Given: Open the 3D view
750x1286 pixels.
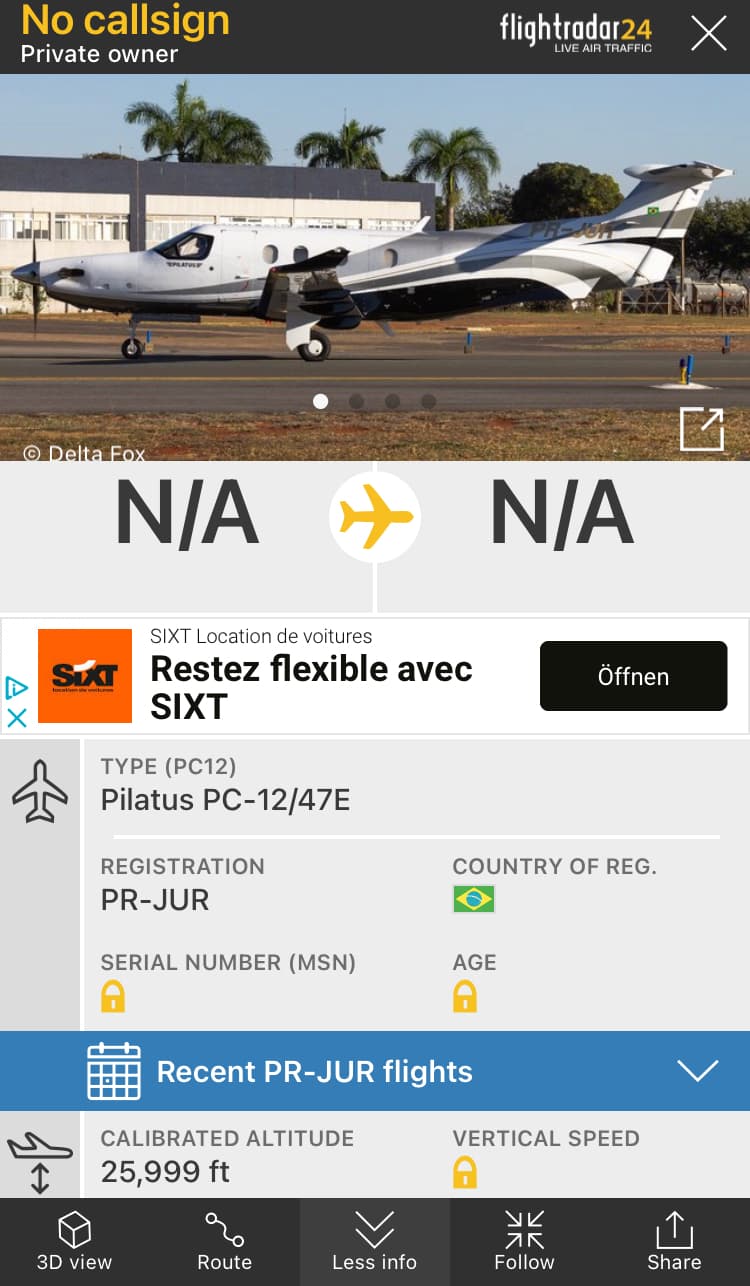Looking at the screenshot, I should pos(75,1242).
